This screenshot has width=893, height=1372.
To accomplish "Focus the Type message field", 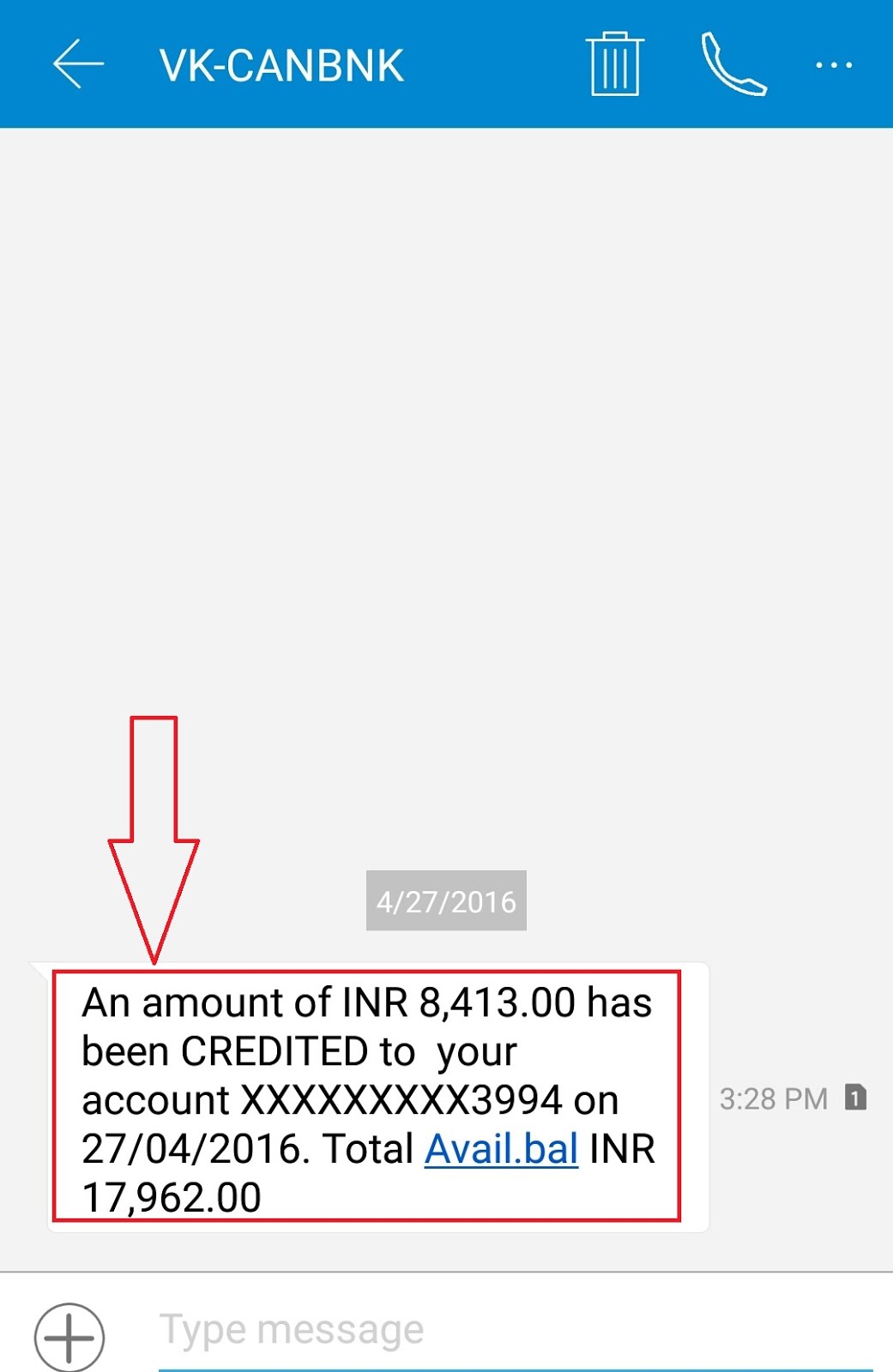I will pyautogui.click(x=515, y=1331).
